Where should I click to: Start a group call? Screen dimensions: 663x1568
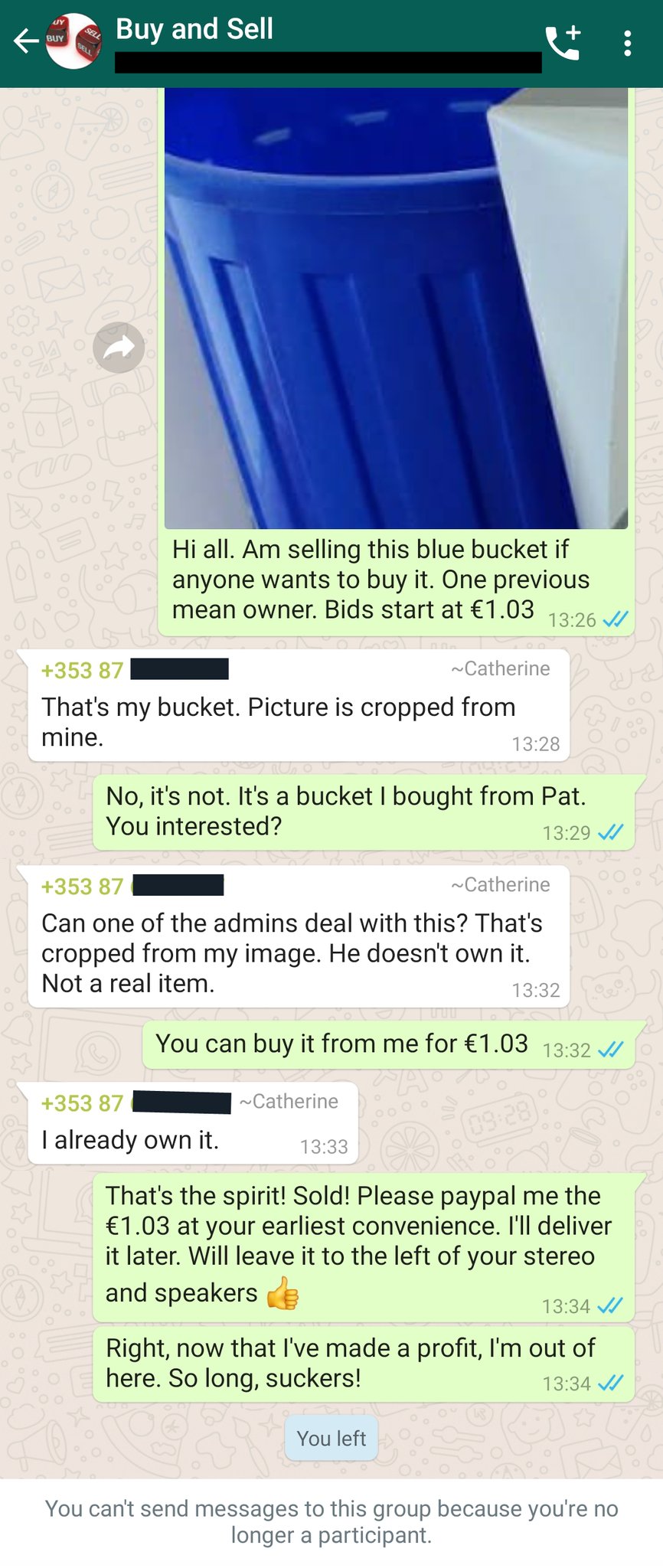tap(563, 42)
